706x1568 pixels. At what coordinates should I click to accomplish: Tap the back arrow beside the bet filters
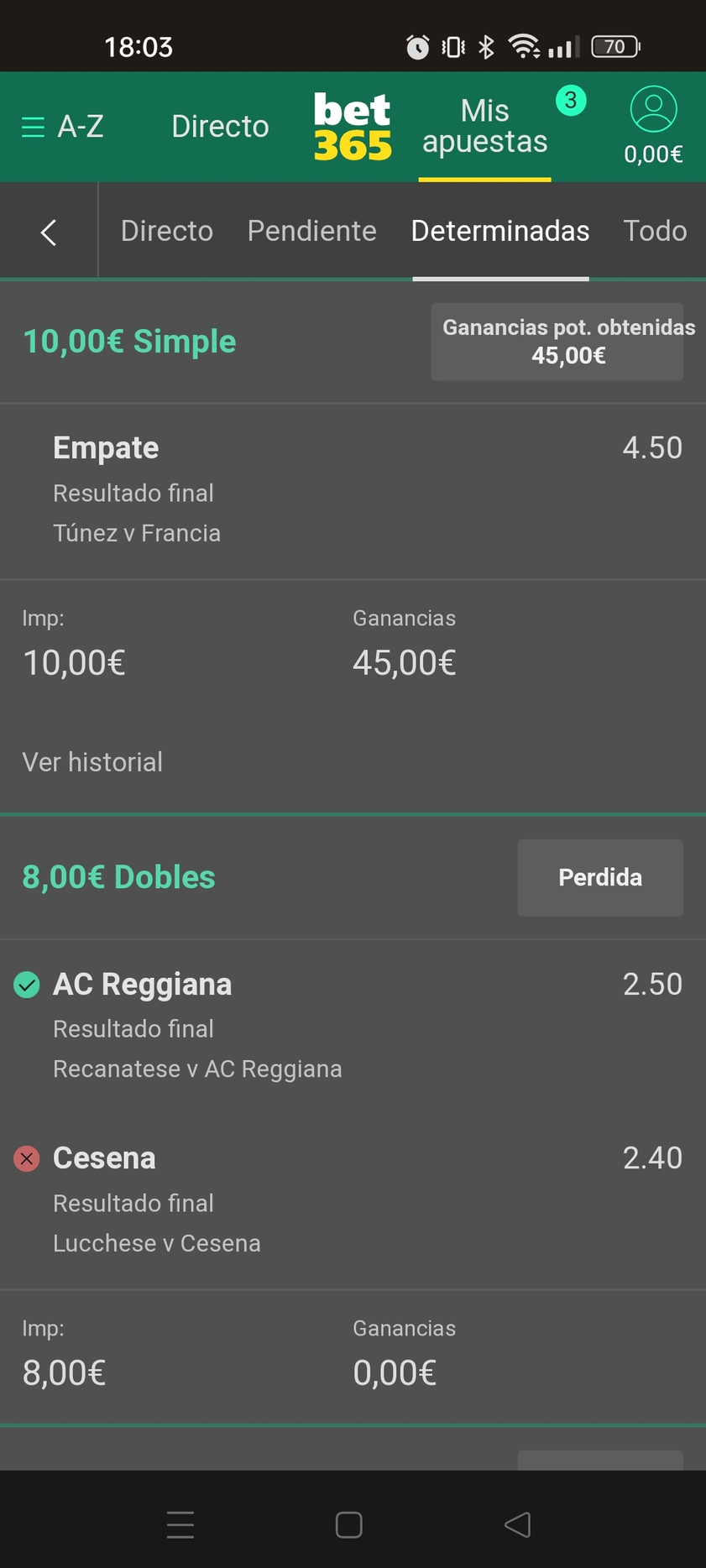point(49,232)
